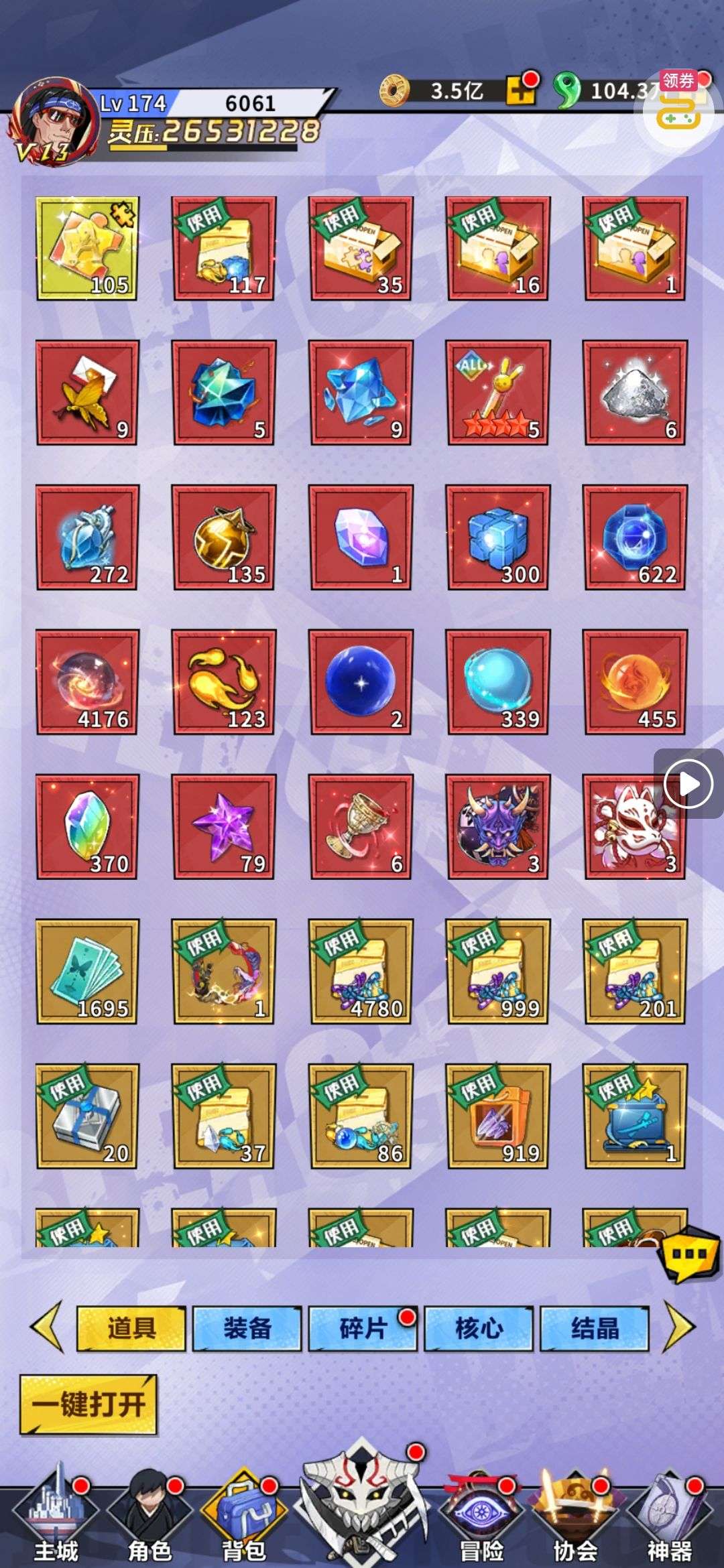The width and height of the screenshot is (724, 1568).
Task: Open 冒险 from the bottom bar
Action: click(x=481, y=1513)
